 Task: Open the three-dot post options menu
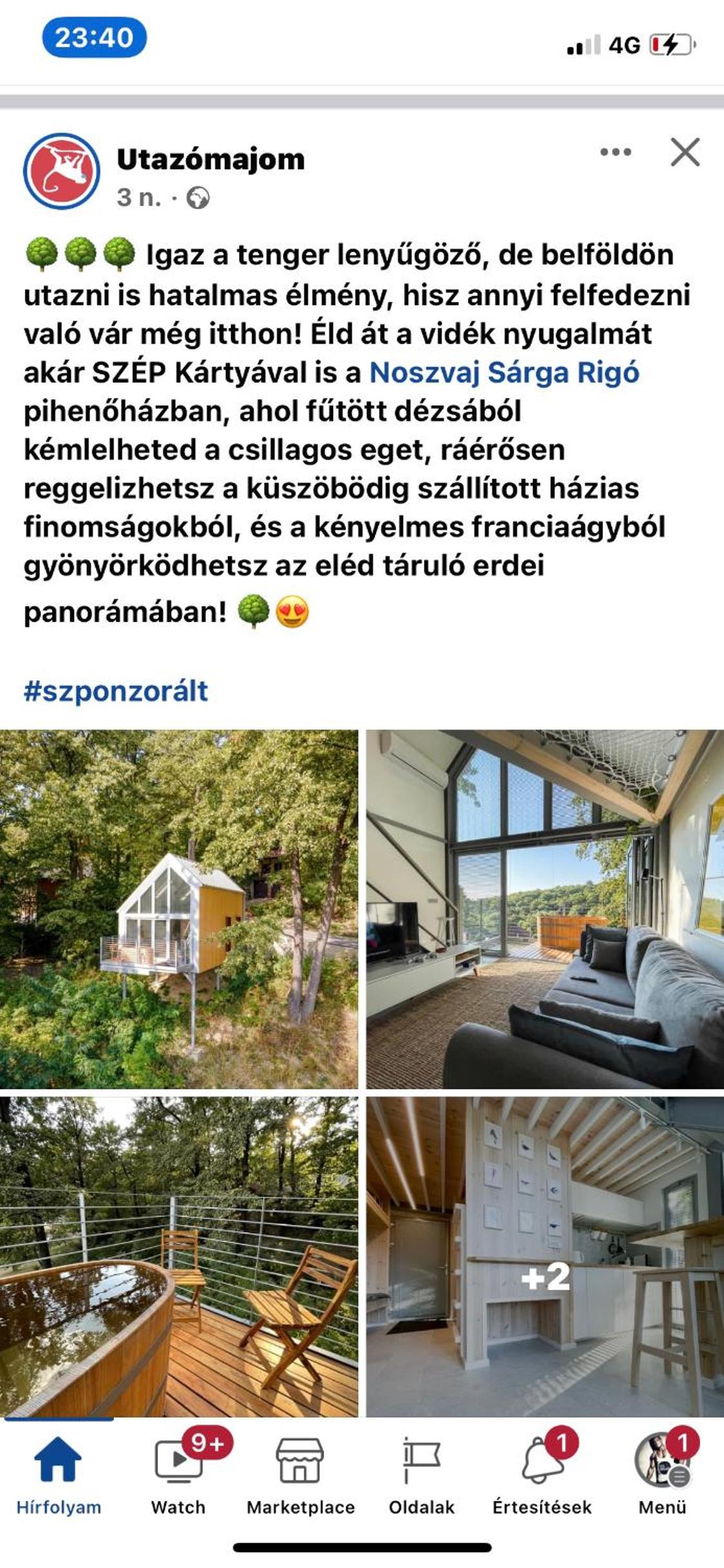click(615, 153)
